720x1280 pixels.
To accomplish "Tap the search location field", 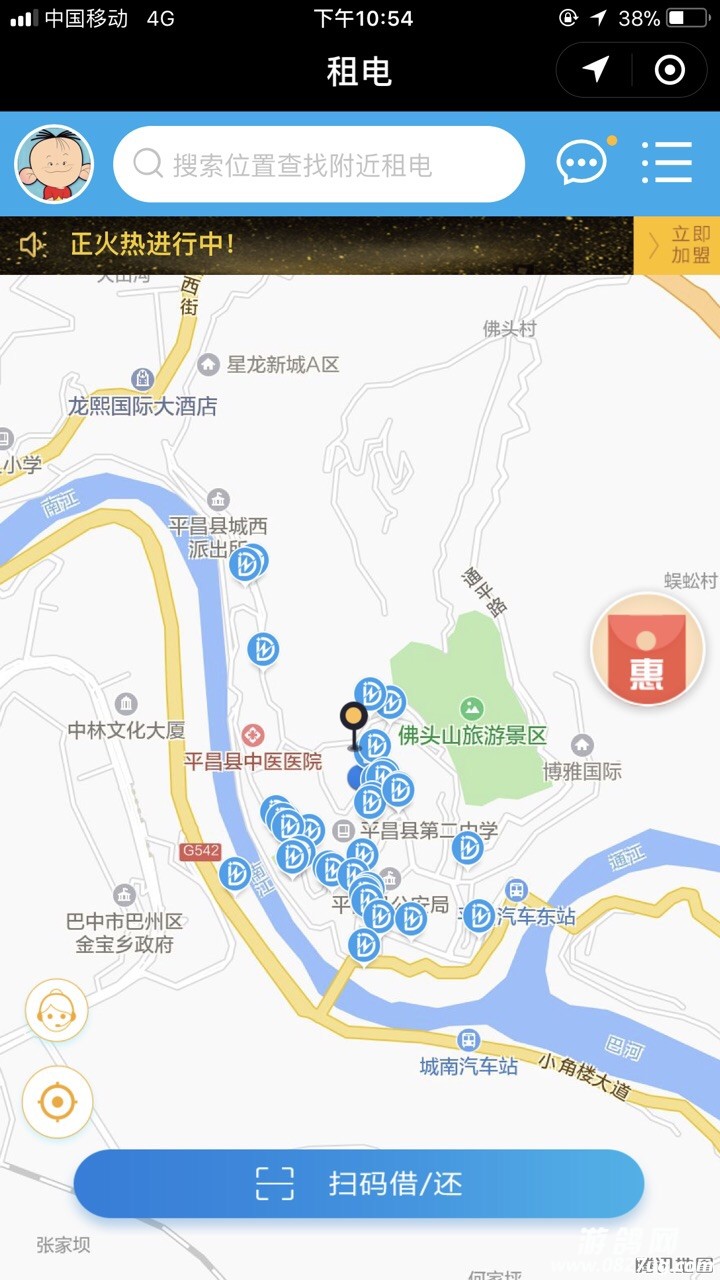I will 318,164.
